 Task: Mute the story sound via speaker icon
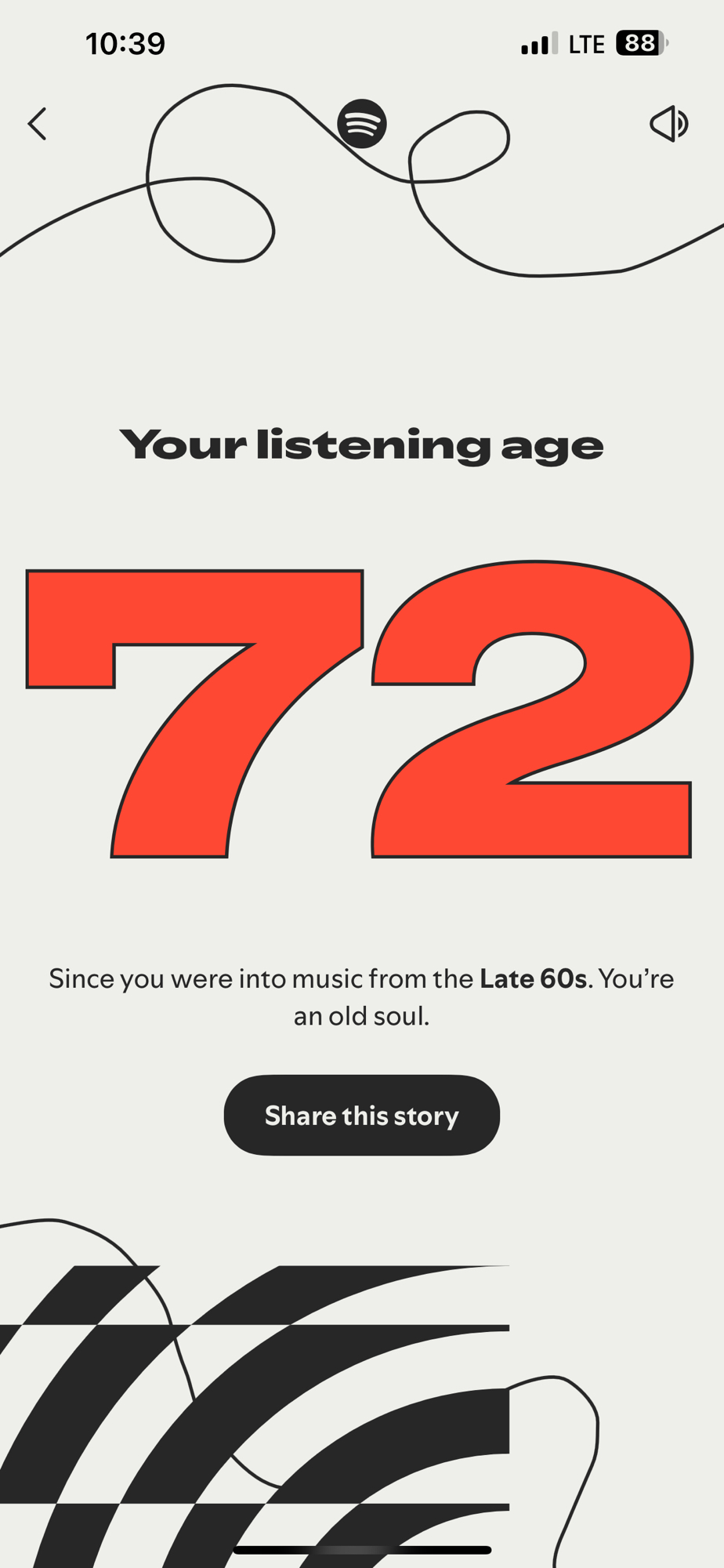[668, 124]
